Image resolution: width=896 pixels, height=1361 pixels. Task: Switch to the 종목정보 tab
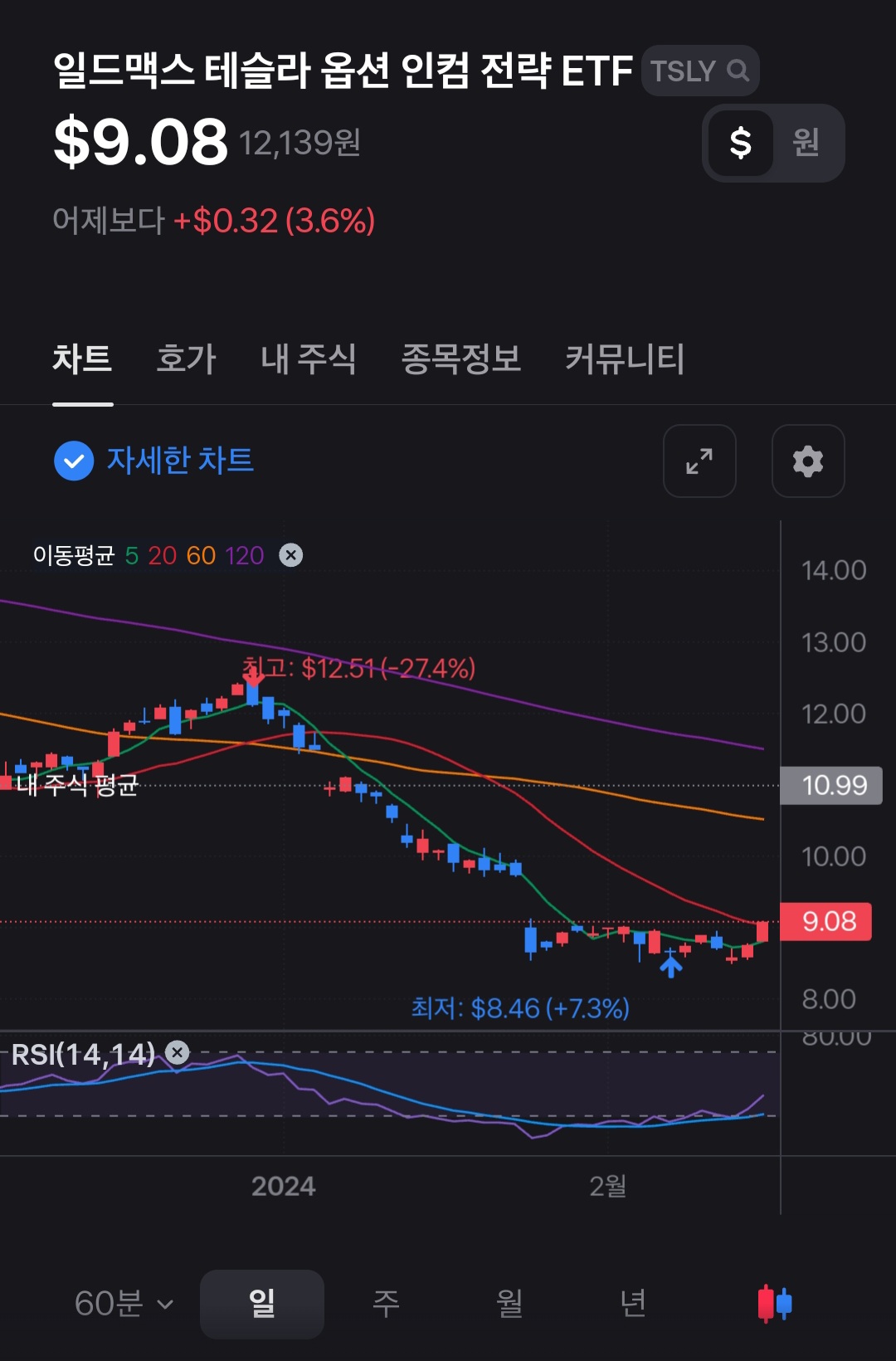click(x=462, y=359)
